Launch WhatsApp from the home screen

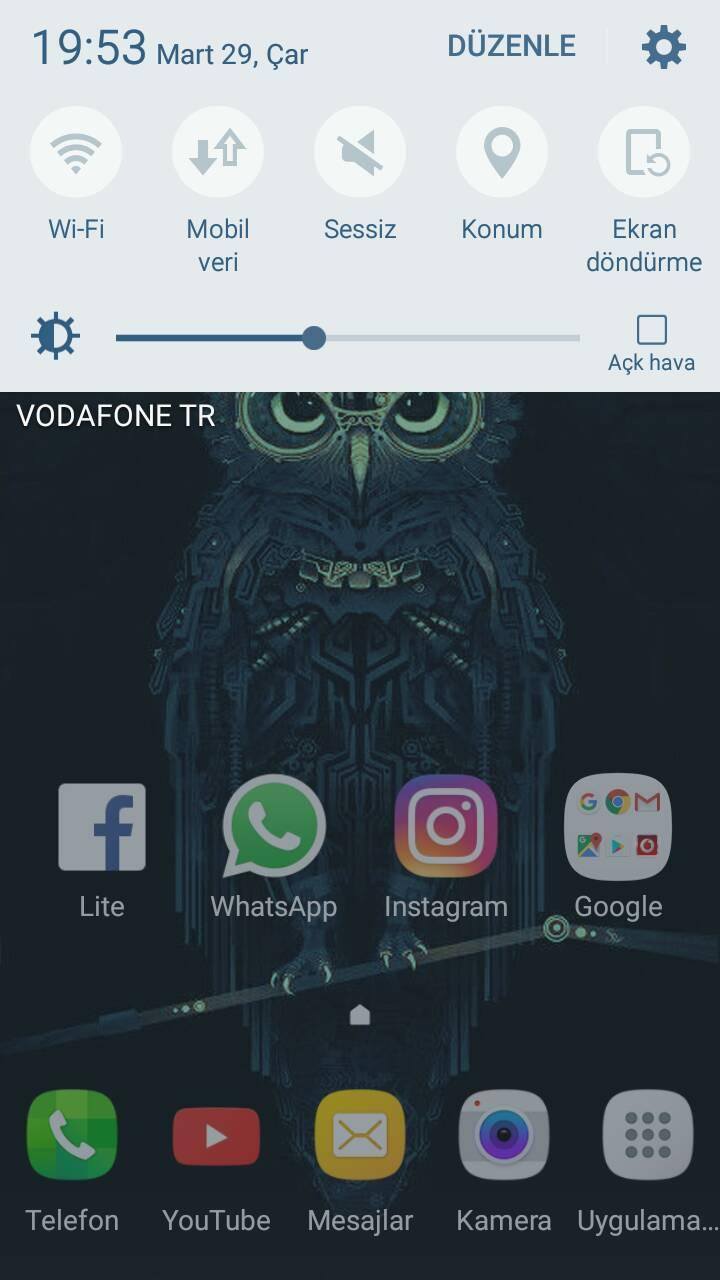click(x=274, y=827)
